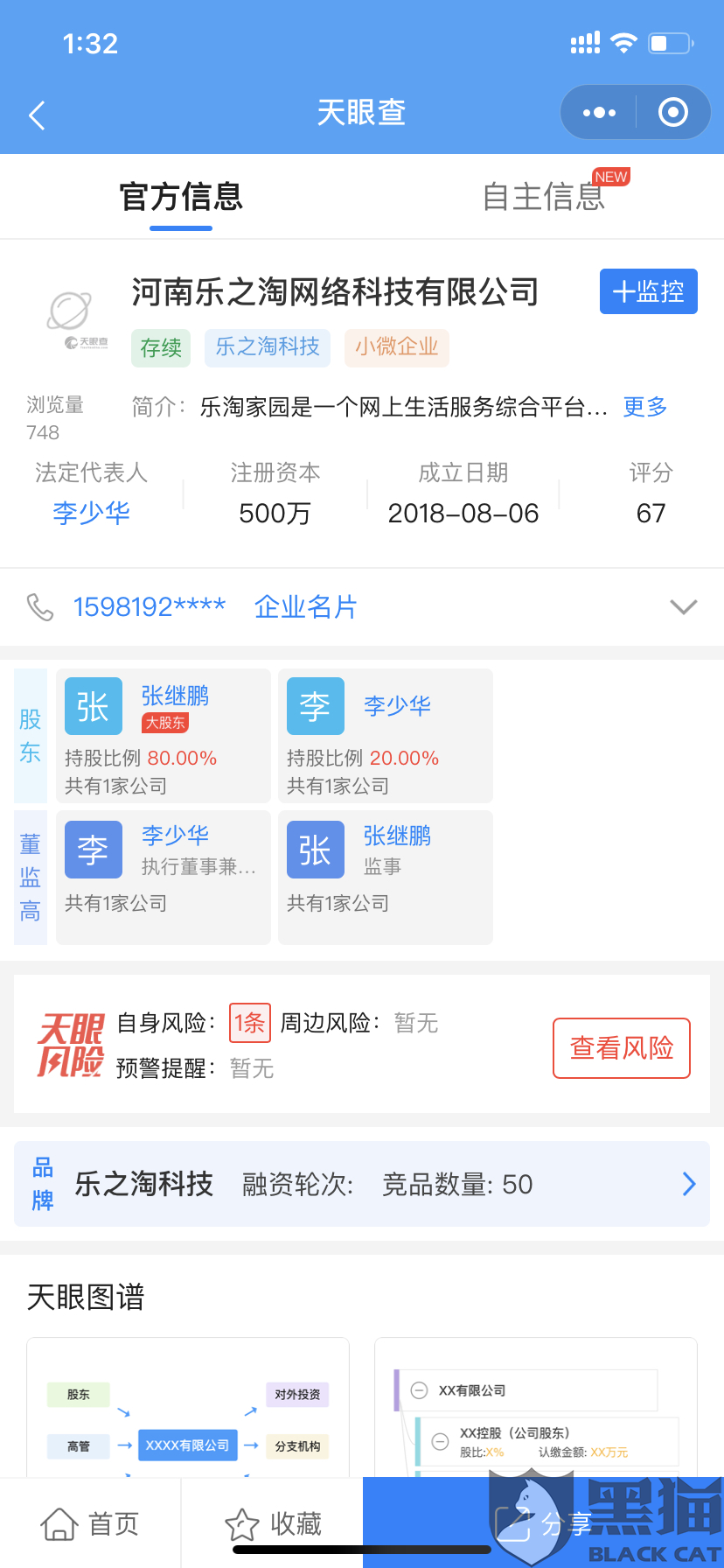Tap the 查看风险 button
The width and height of the screenshot is (724, 1568).
[x=622, y=1047]
